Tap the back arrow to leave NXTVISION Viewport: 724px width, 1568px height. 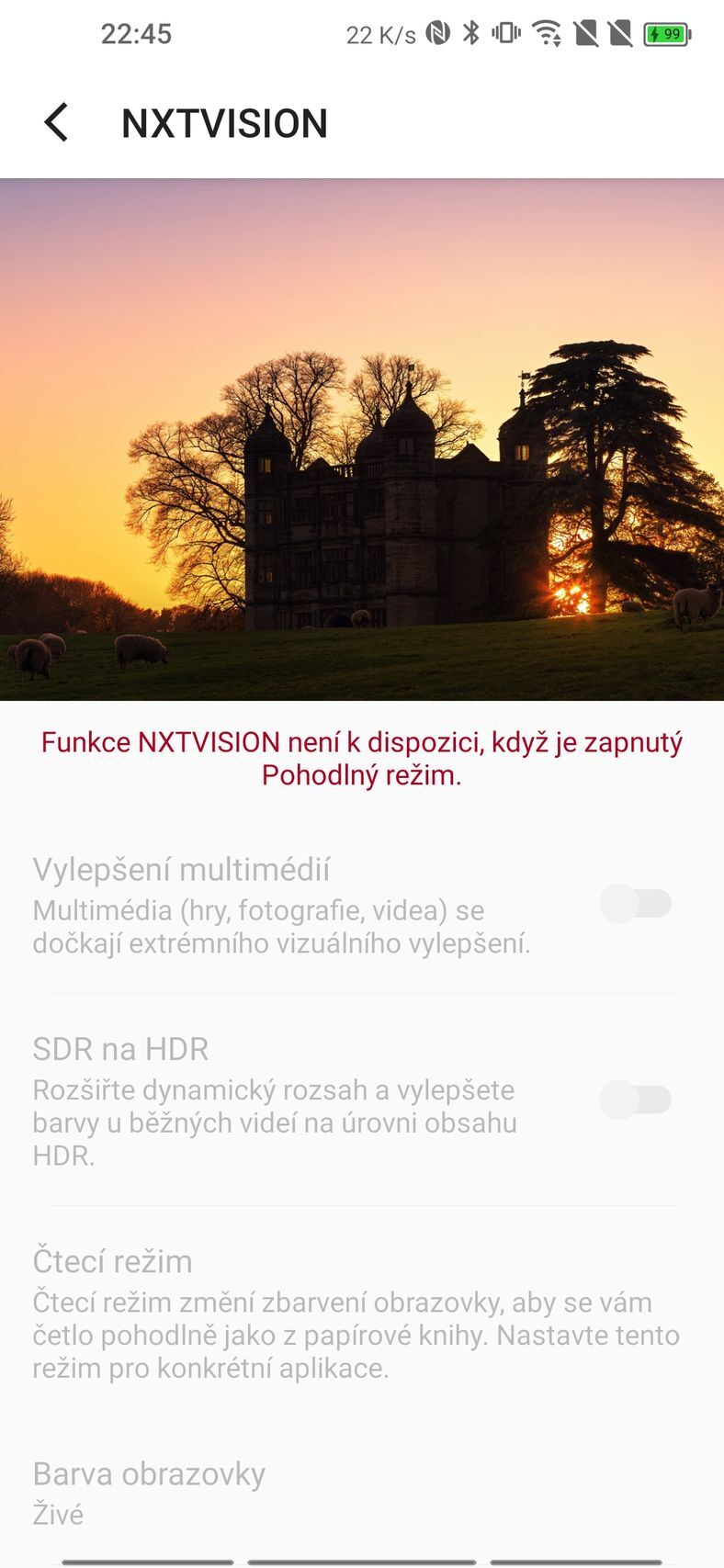(x=57, y=121)
